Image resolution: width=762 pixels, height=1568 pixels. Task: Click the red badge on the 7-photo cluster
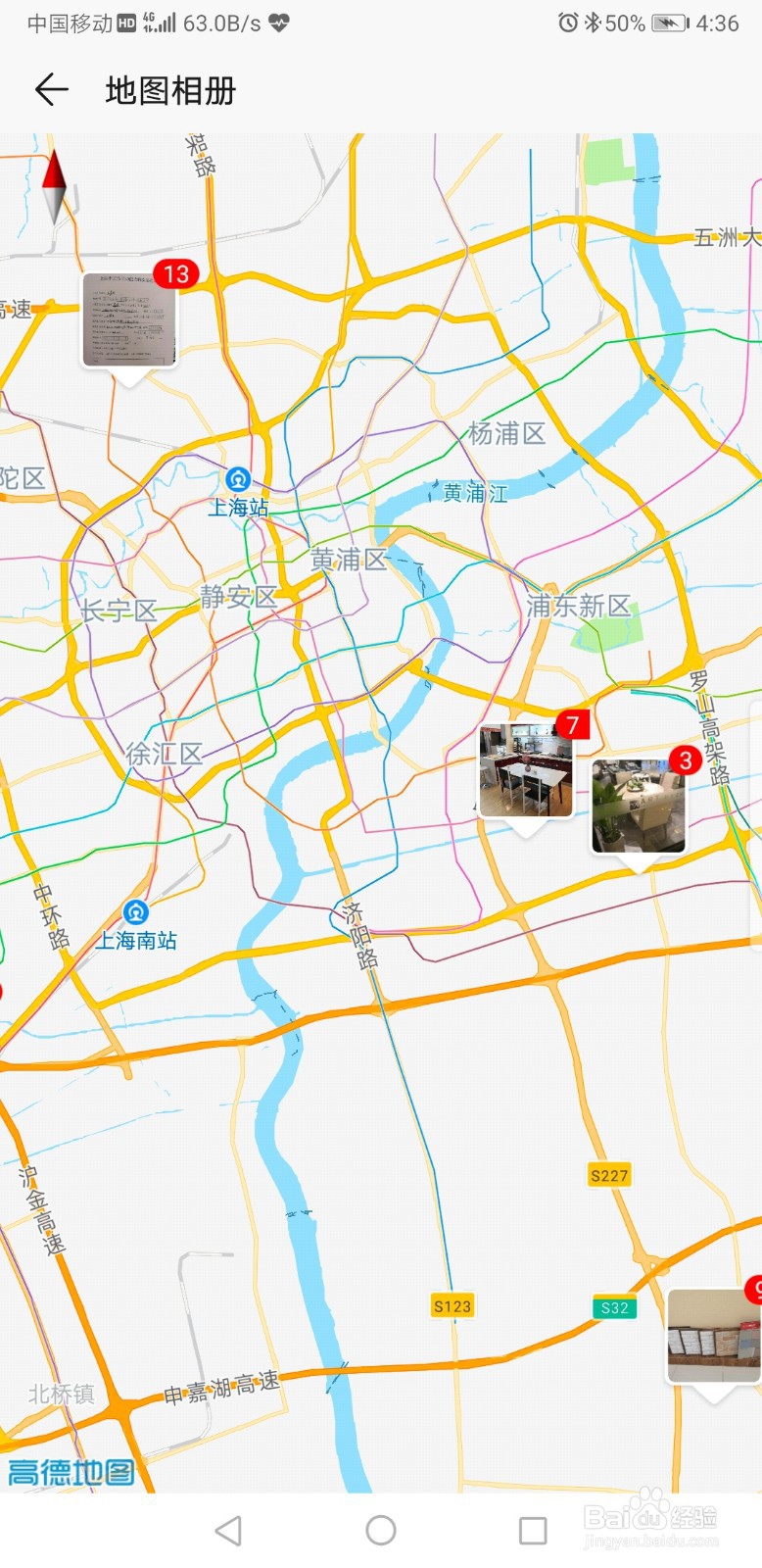(573, 725)
